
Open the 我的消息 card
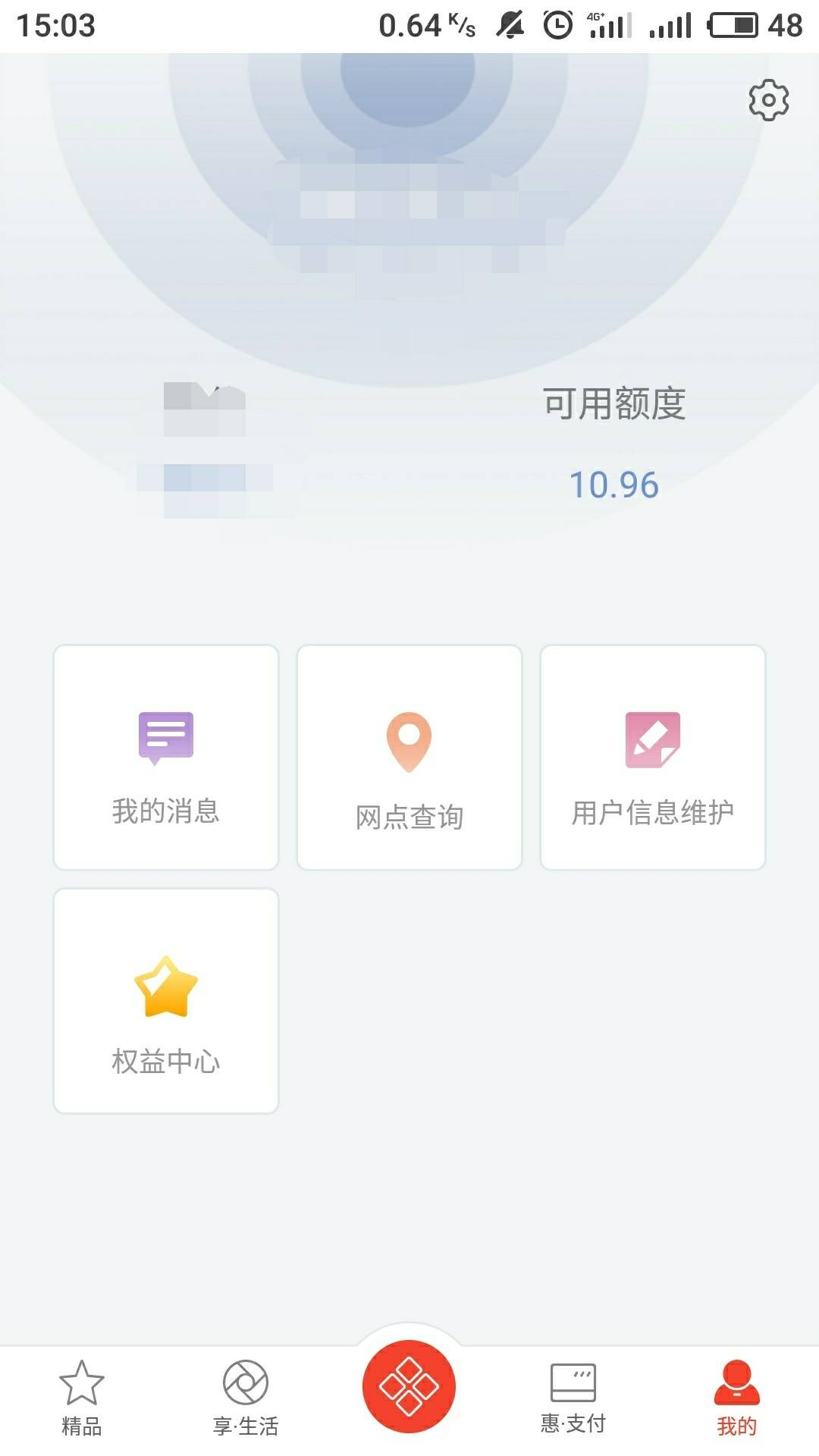click(x=166, y=758)
